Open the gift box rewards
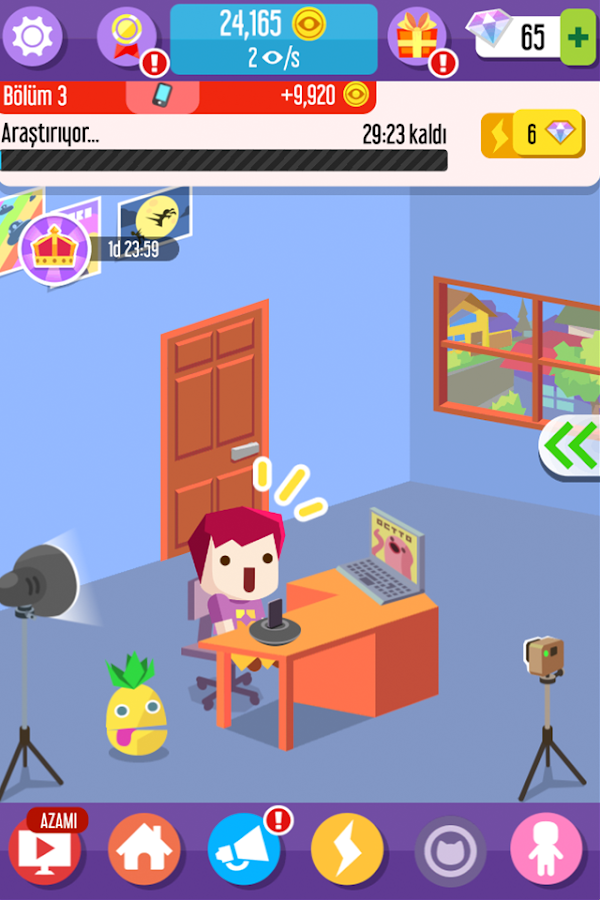600x900 pixels. [x=418, y=38]
